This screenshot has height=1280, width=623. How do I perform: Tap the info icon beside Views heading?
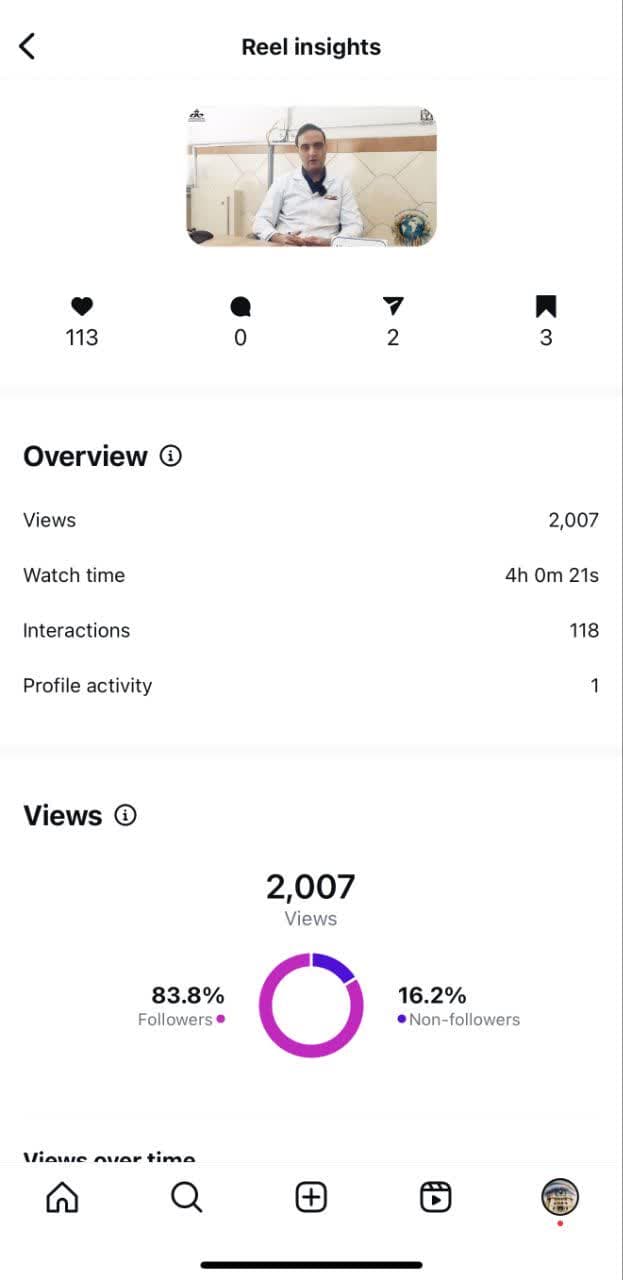(x=125, y=816)
